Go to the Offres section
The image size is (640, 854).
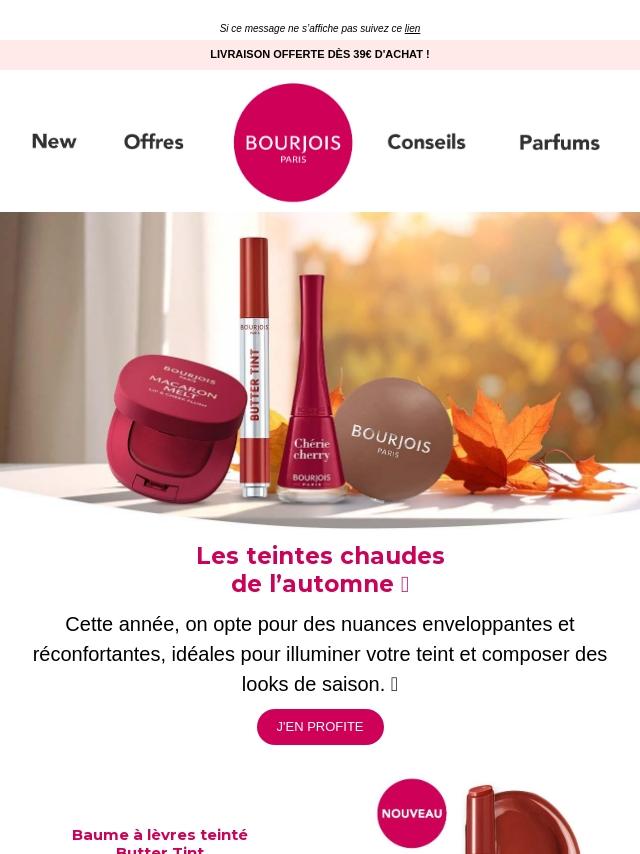tap(154, 142)
